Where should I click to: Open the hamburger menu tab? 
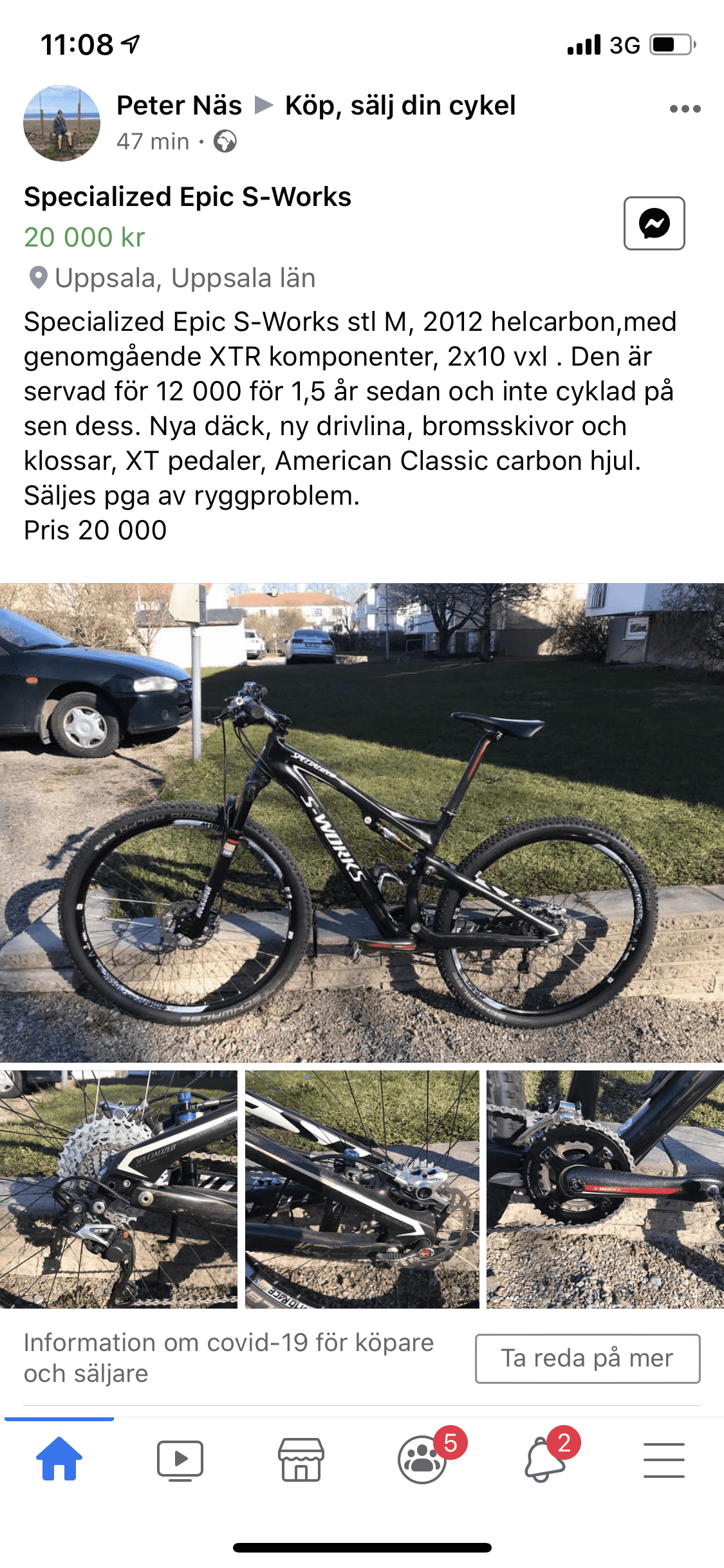point(664,1460)
